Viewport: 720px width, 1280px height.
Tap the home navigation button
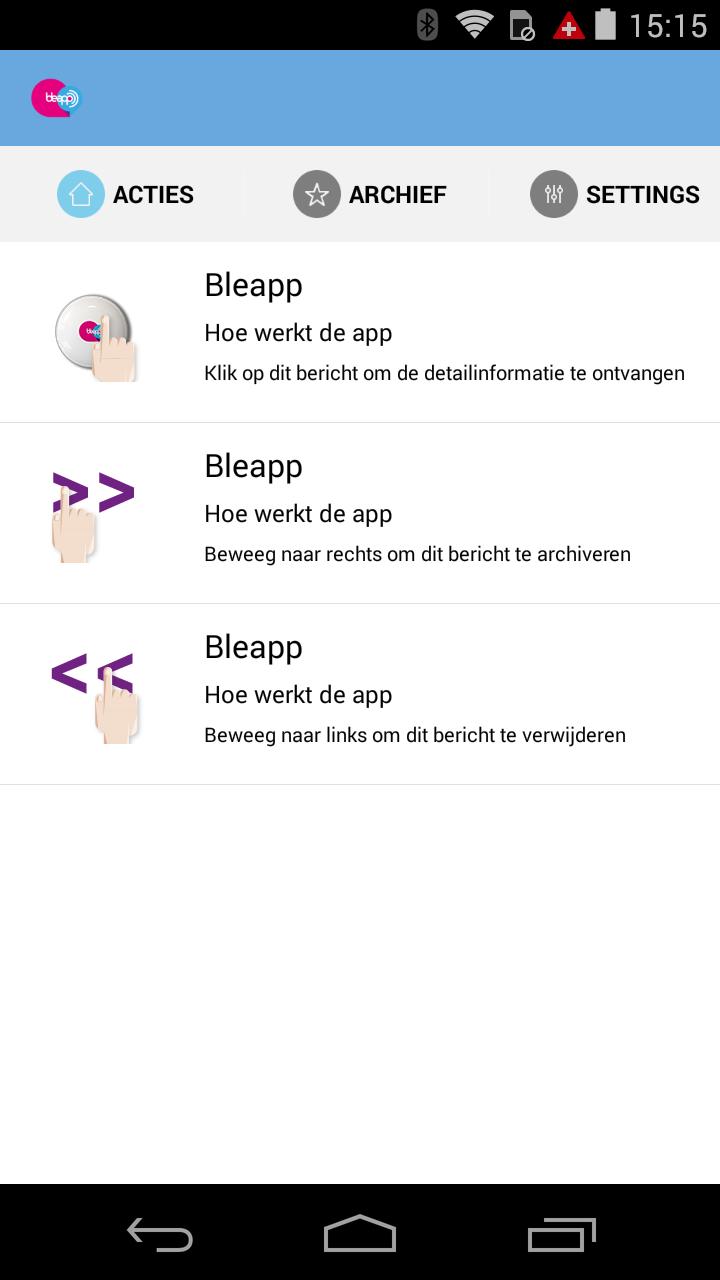[x=360, y=1235]
